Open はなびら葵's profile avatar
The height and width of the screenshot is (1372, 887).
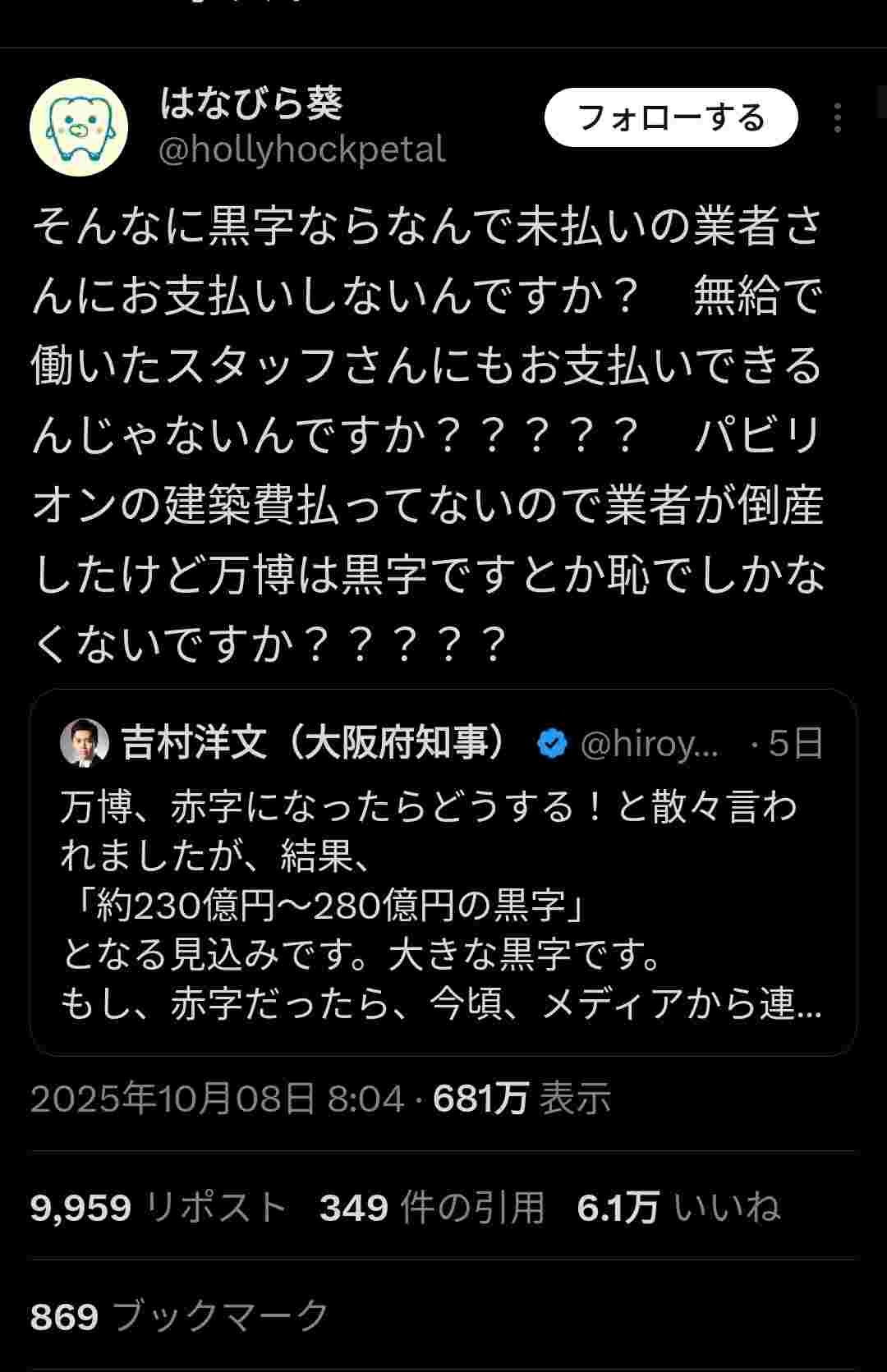pyautogui.click(x=79, y=127)
